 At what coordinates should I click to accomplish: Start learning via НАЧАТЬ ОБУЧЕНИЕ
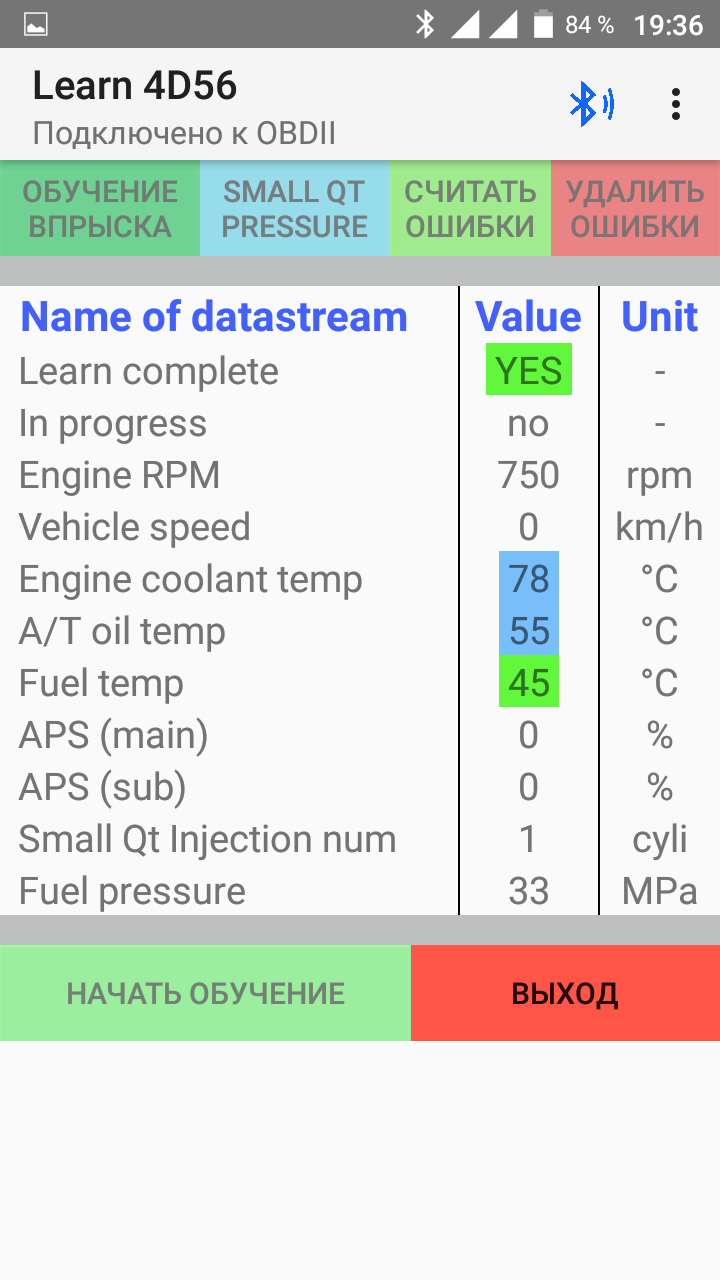[x=205, y=993]
